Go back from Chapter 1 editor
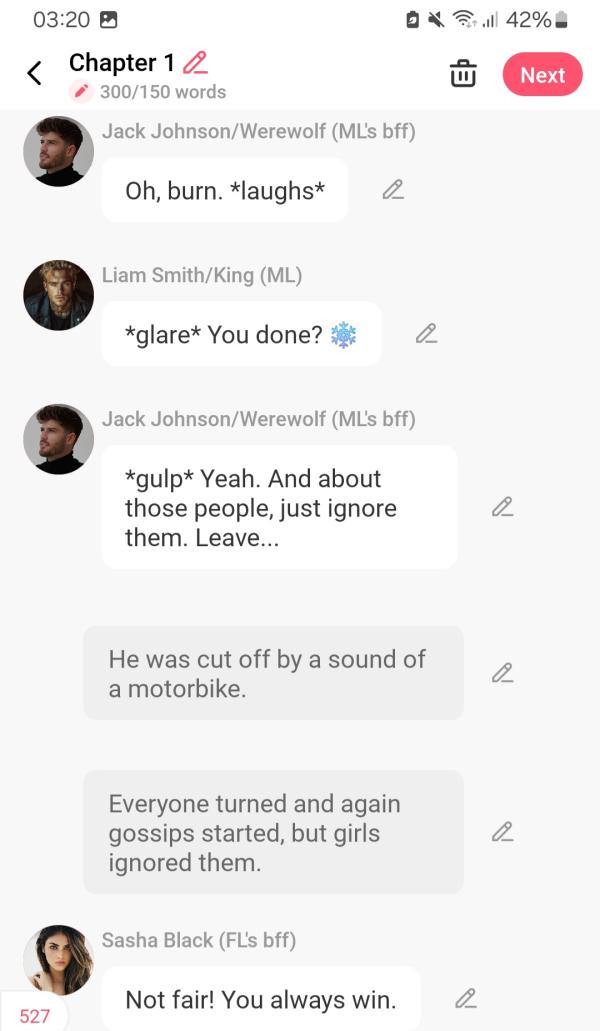Image resolution: width=600 pixels, height=1031 pixels. [x=34, y=74]
